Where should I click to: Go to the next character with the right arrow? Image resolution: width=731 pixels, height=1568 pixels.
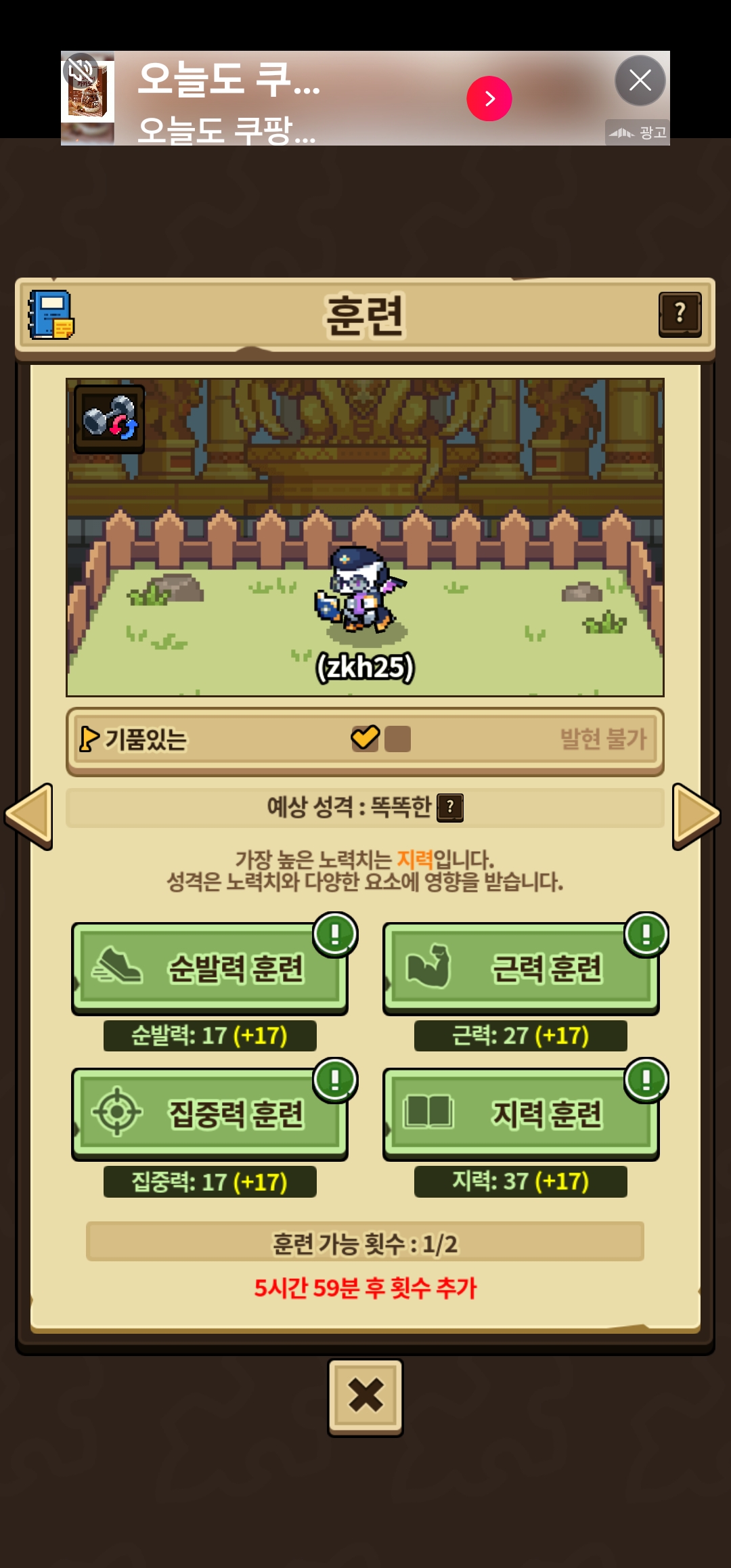pyautogui.click(x=696, y=816)
